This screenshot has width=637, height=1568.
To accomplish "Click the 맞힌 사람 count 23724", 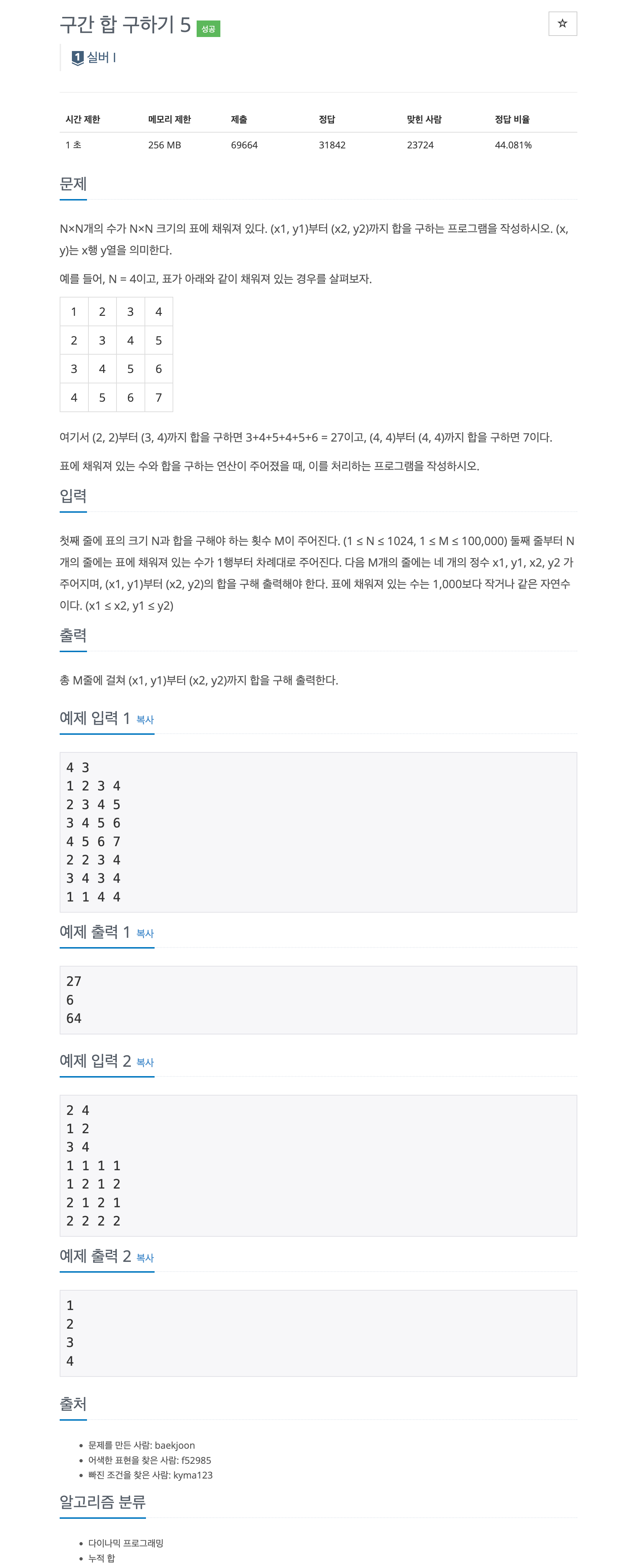I will 421,145.
